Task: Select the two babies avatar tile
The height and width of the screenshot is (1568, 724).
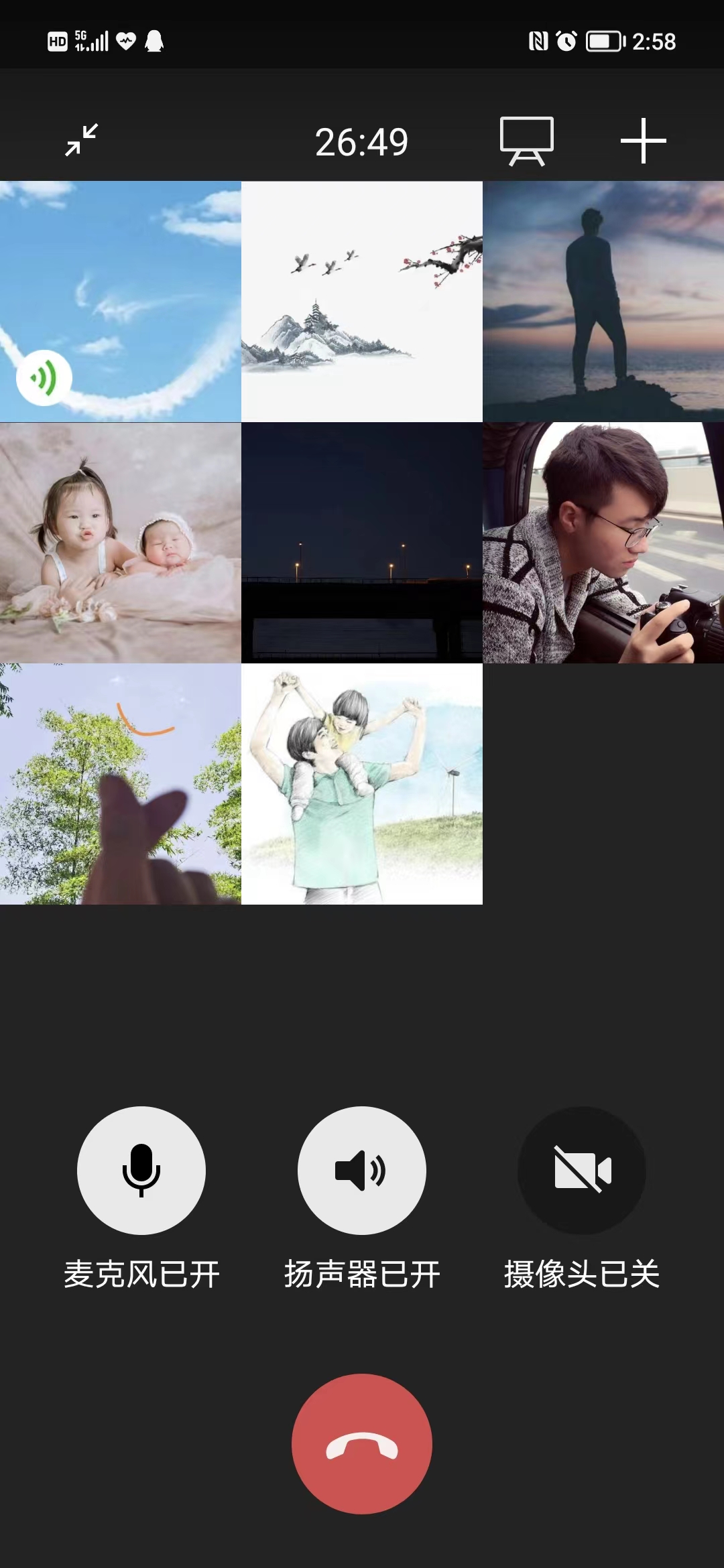Action: (x=121, y=543)
